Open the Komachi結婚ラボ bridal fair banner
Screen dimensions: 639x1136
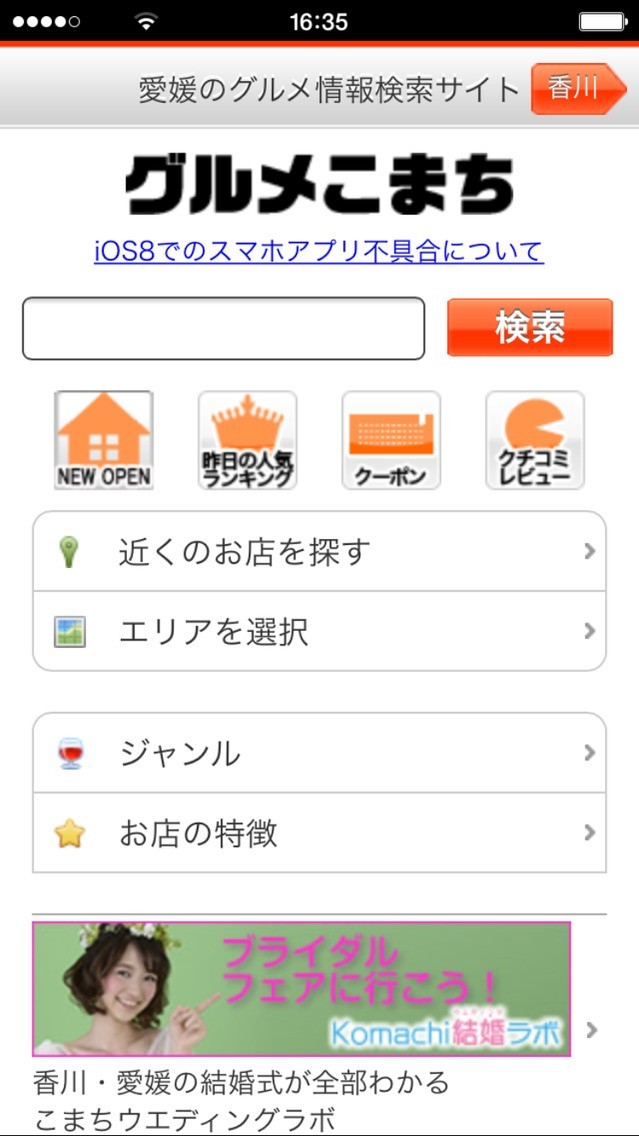301,989
